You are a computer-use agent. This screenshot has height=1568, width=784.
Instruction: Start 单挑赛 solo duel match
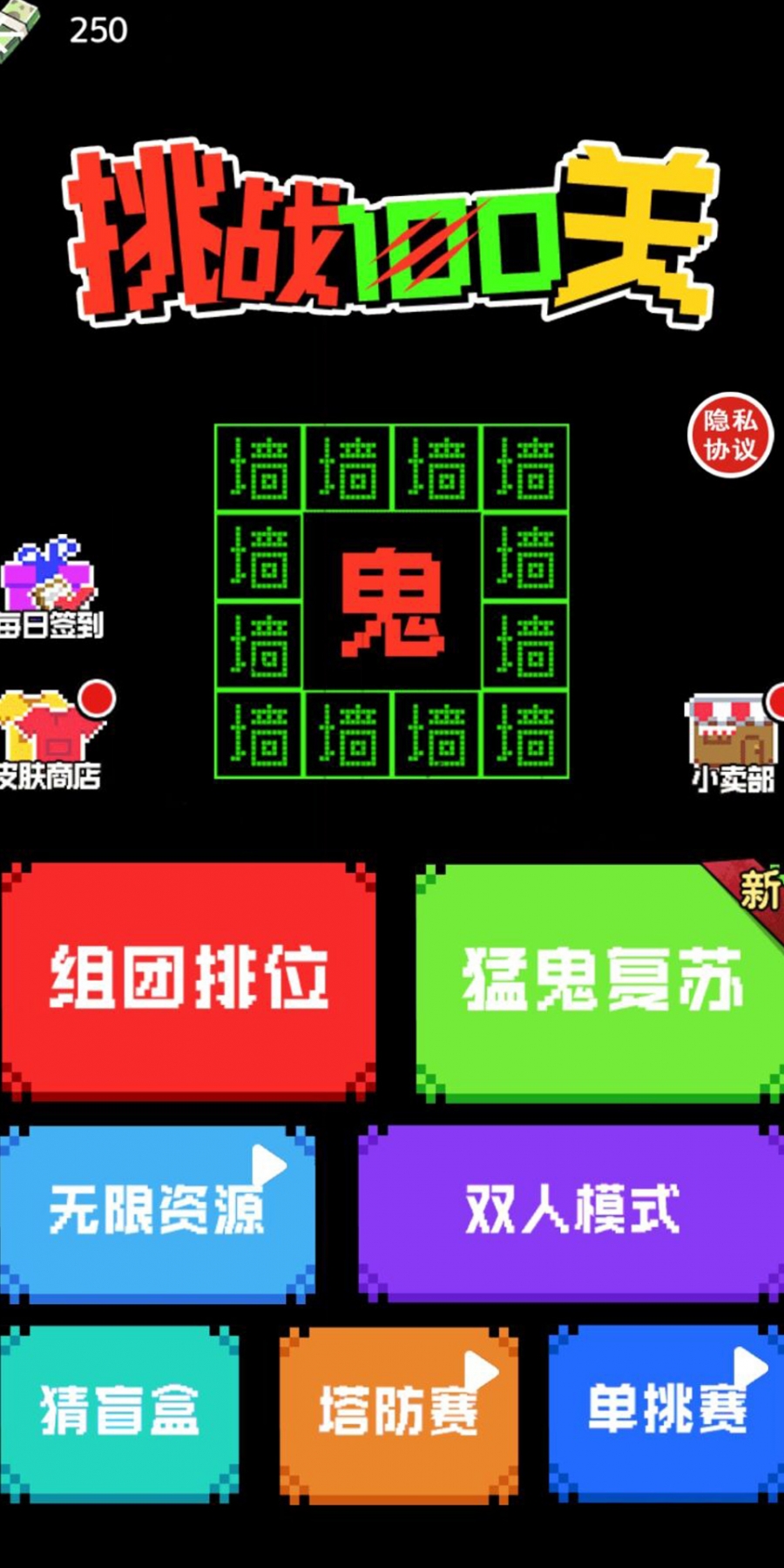point(666,1411)
